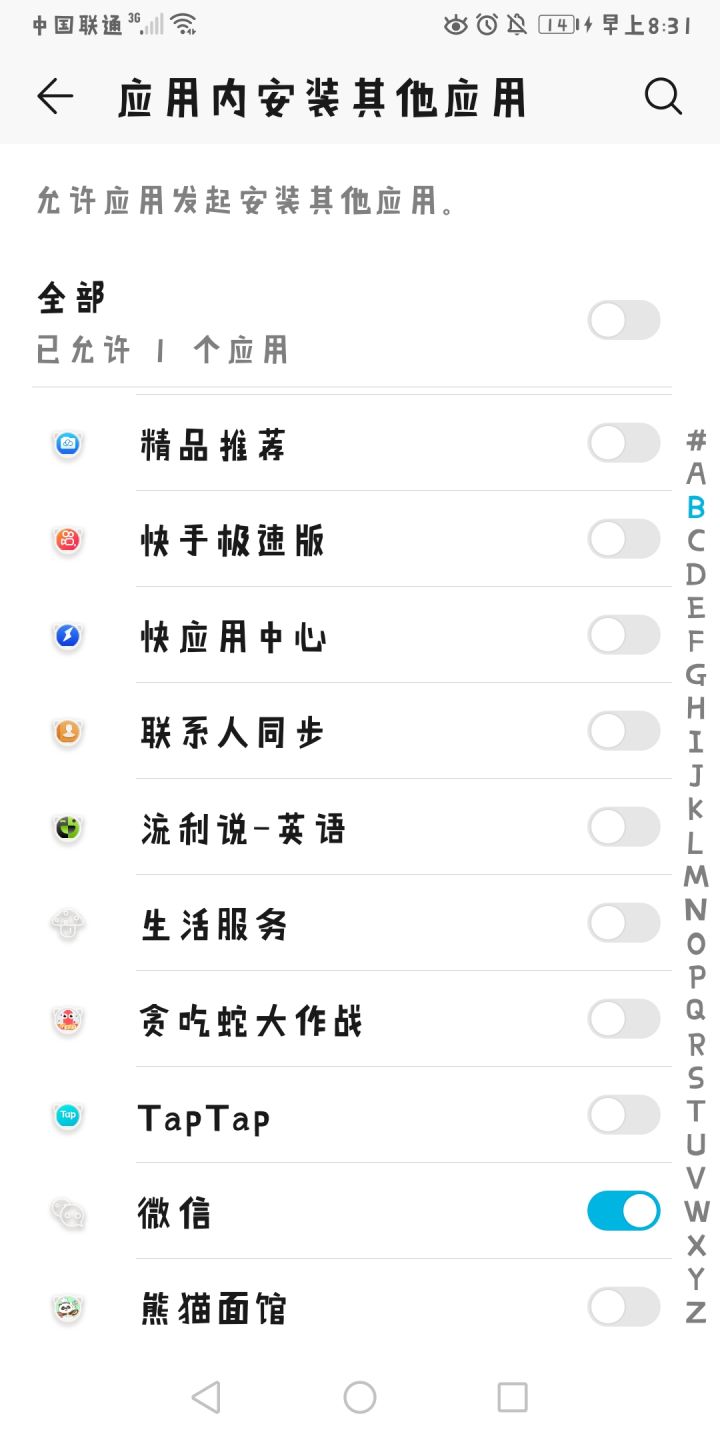Screen dimensions: 720x1440
Task: Turn on the 熊猫面馆 switch
Action: pos(623,1307)
